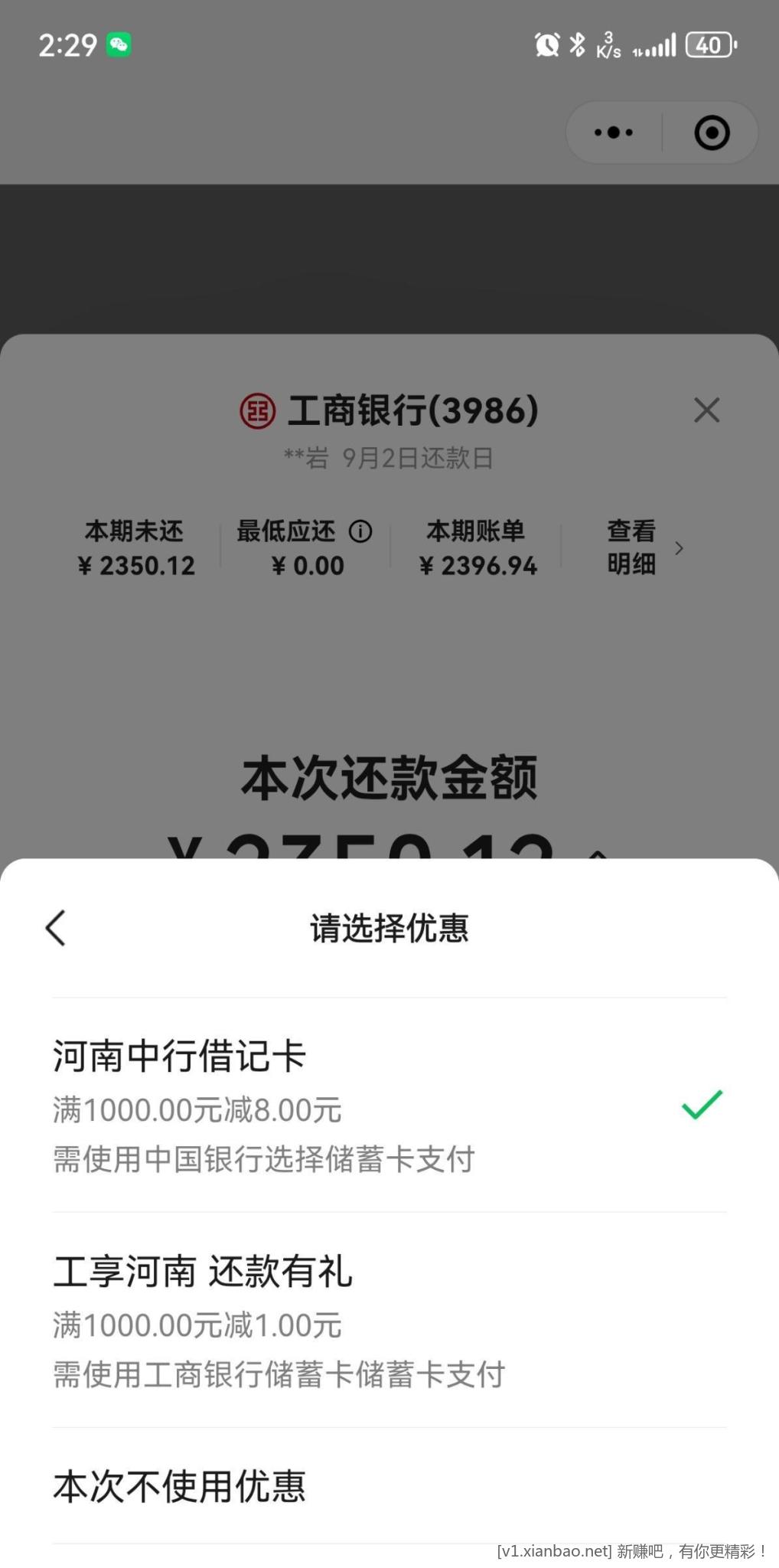This screenshot has width=779, height=1568.
Task: Tap the mini-program exit circle button
Action: (x=711, y=132)
